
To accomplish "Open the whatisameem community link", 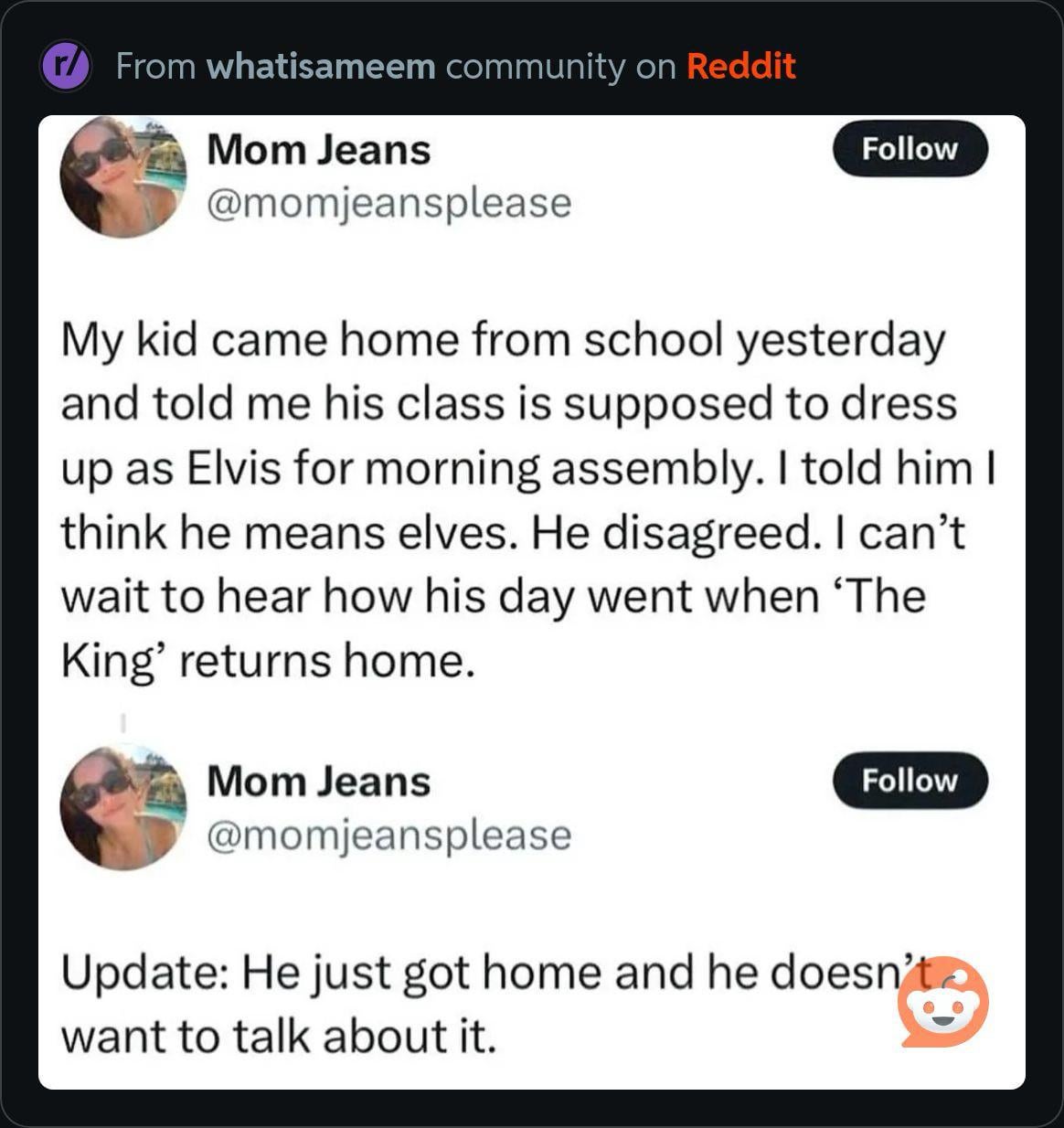I will [321, 67].
